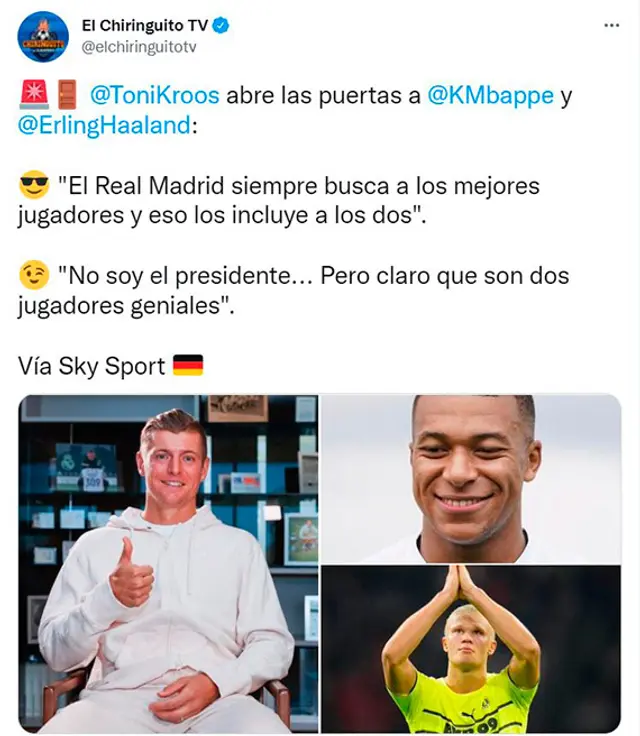Open the tweet's three-dot overflow menu
The image size is (640, 736).
click(610, 24)
